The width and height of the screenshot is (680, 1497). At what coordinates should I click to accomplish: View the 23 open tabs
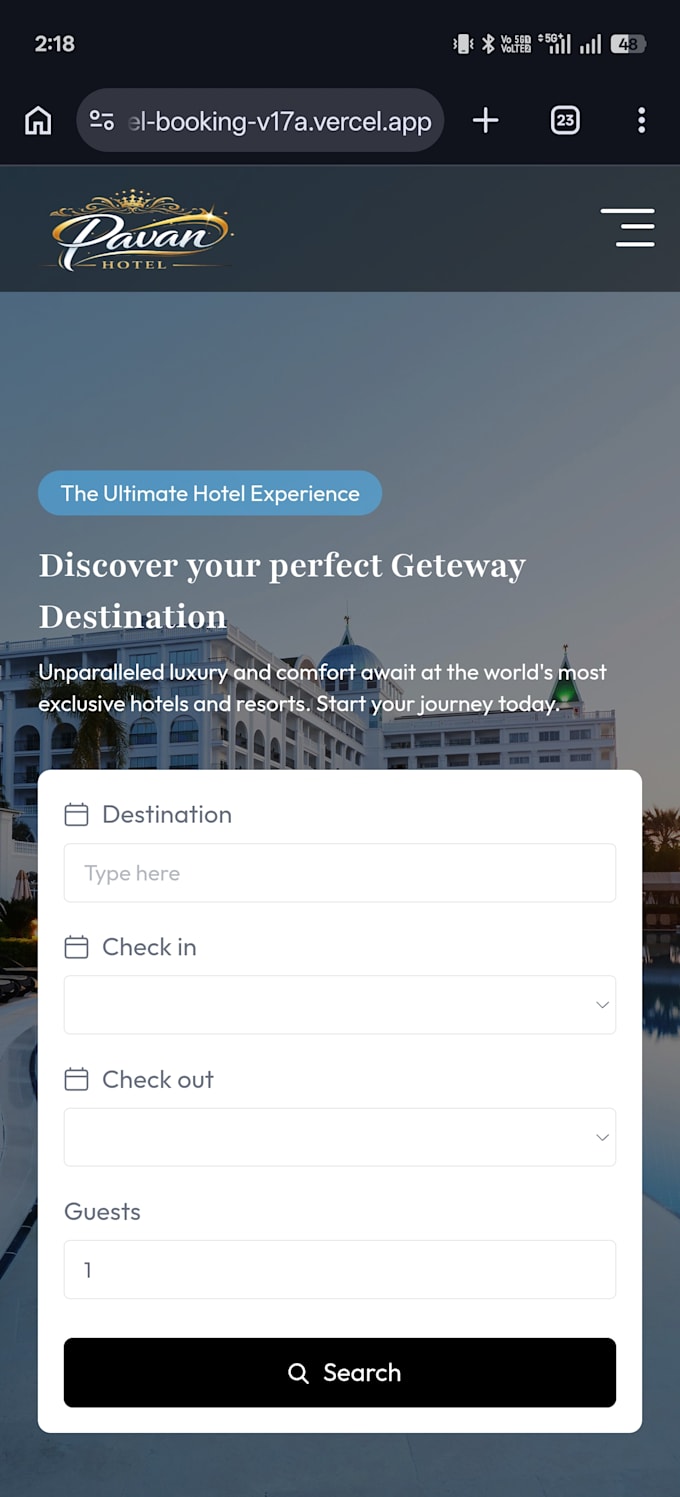click(x=565, y=121)
